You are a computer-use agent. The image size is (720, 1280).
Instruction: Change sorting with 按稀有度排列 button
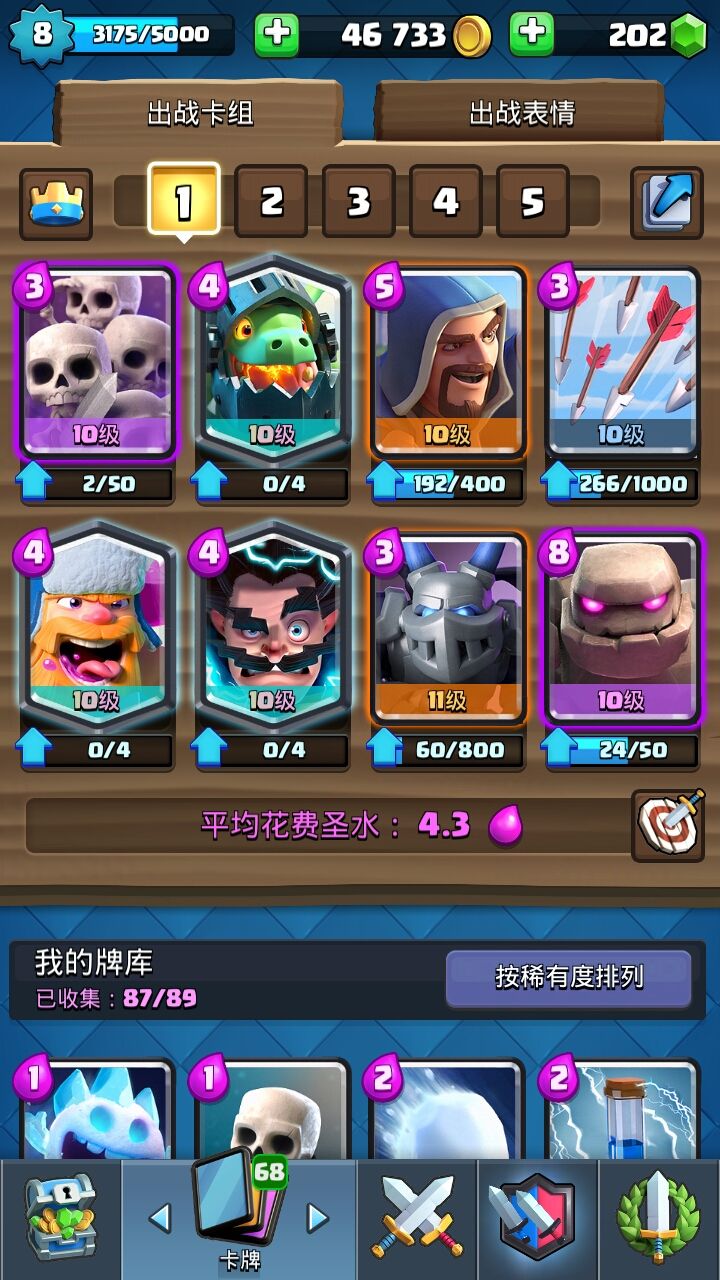click(568, 977)
